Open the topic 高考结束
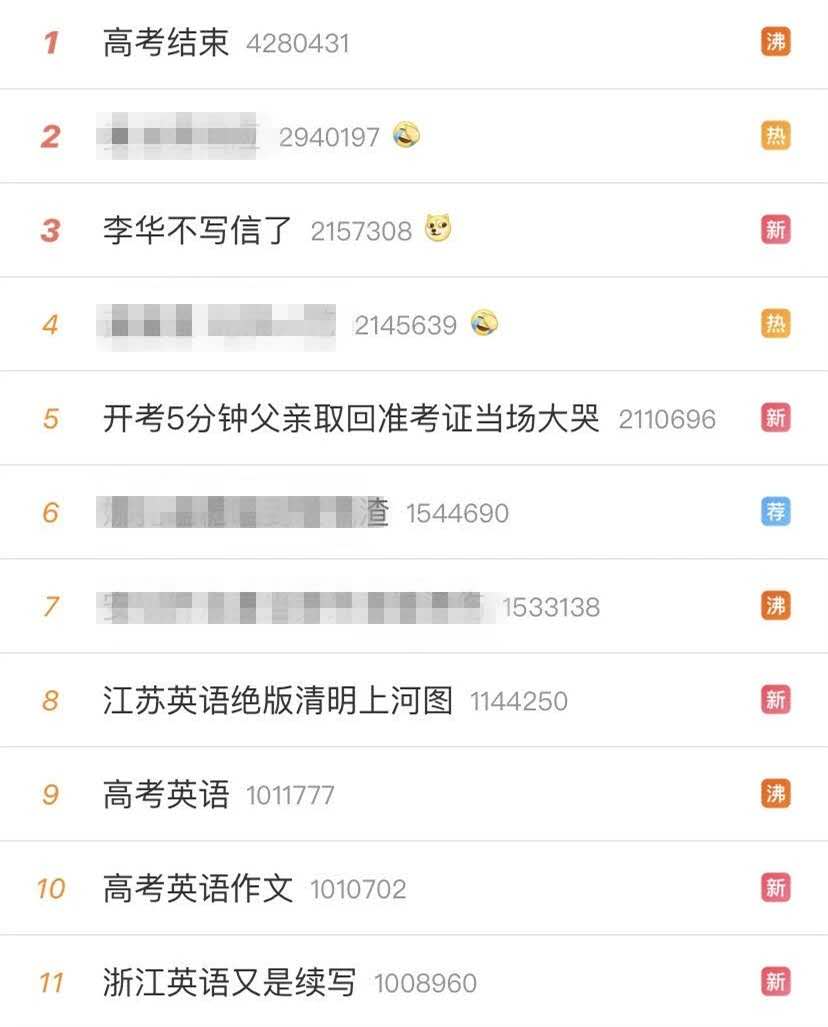The width and height of the screenshot is (828, 1027). pyautogui.click(x=165, y=43)
